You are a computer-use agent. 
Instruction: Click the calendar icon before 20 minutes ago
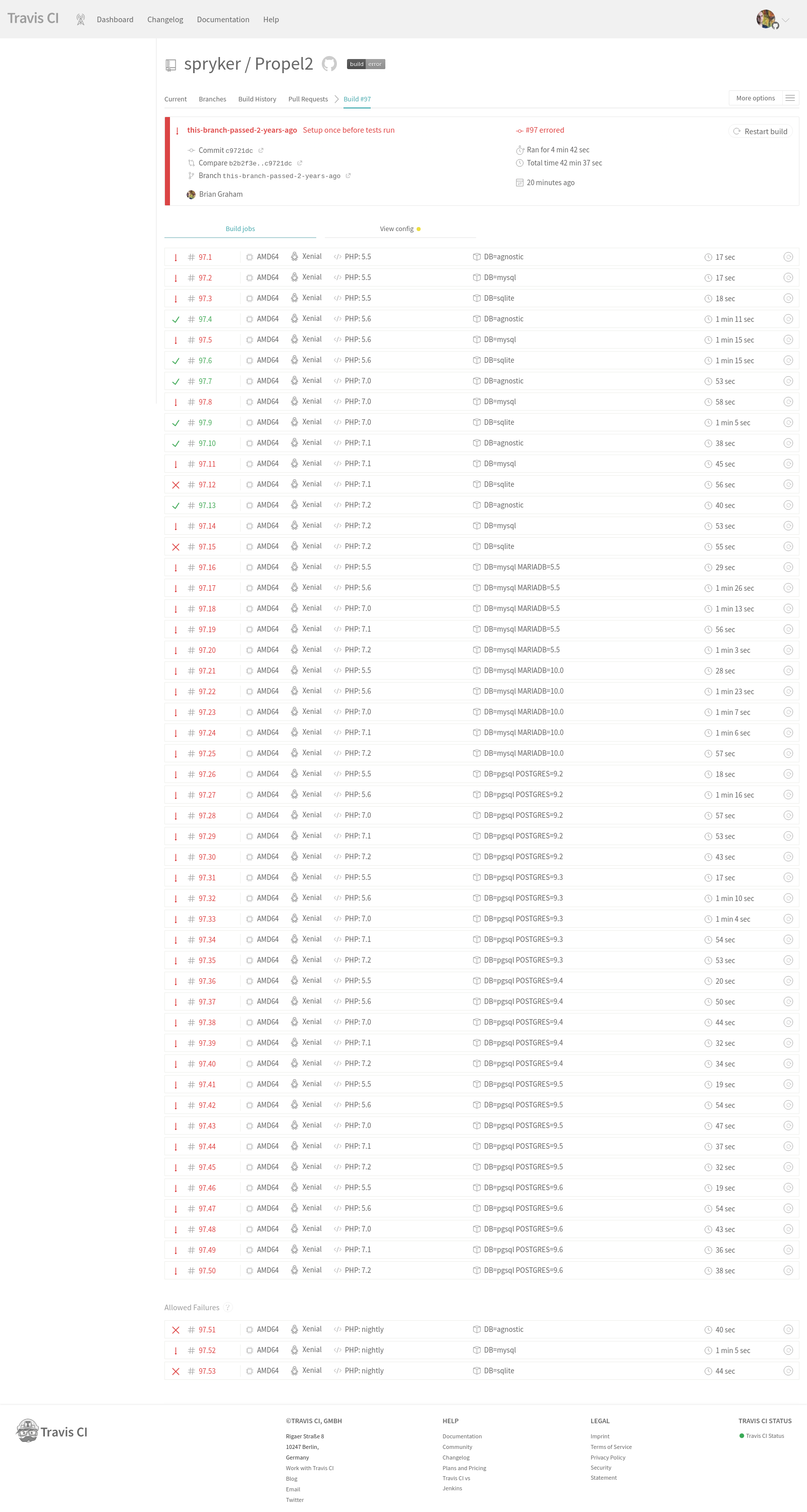(520, 183)
